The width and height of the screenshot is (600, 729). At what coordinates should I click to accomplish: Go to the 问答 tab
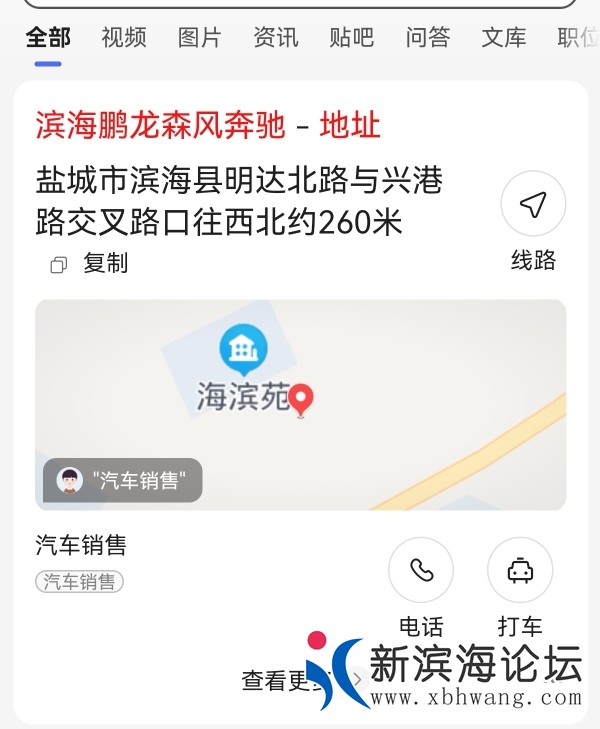[427, 38]
